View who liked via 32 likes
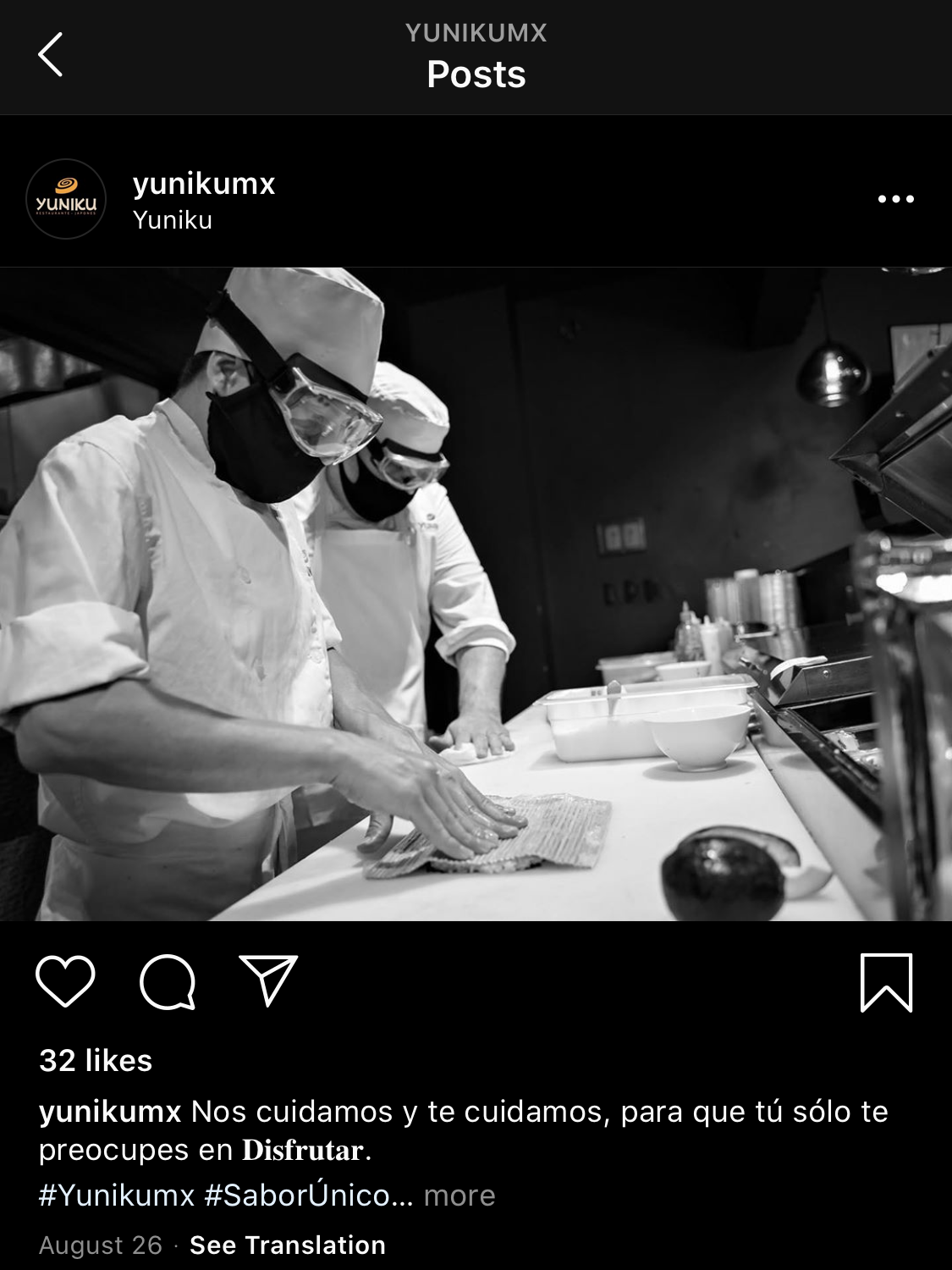This screenshot has width=952, height=1270. 96,1061
